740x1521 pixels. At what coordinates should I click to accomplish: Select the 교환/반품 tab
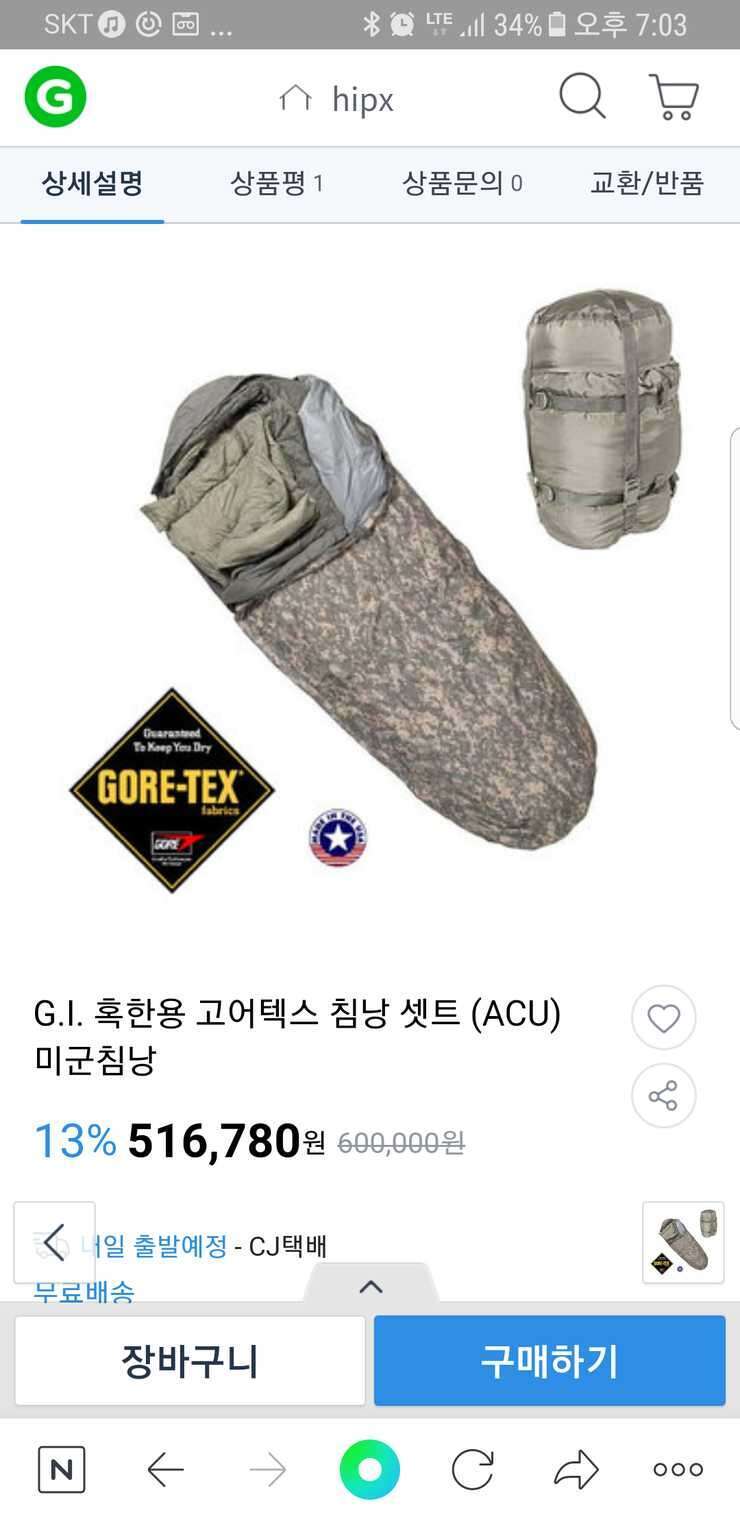click(647, 184)
